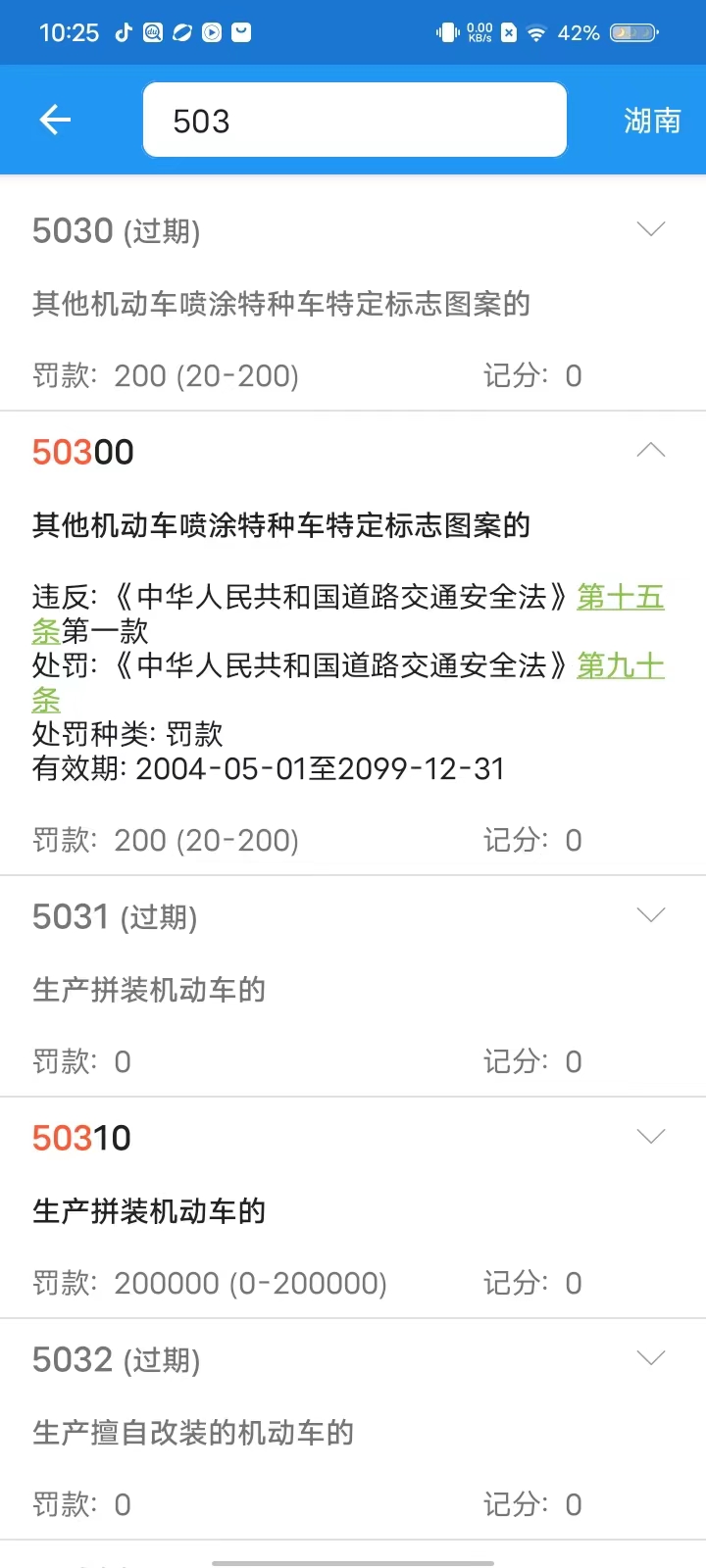
Task: Tap the back arrow icon
Action: tap(54, 120)
